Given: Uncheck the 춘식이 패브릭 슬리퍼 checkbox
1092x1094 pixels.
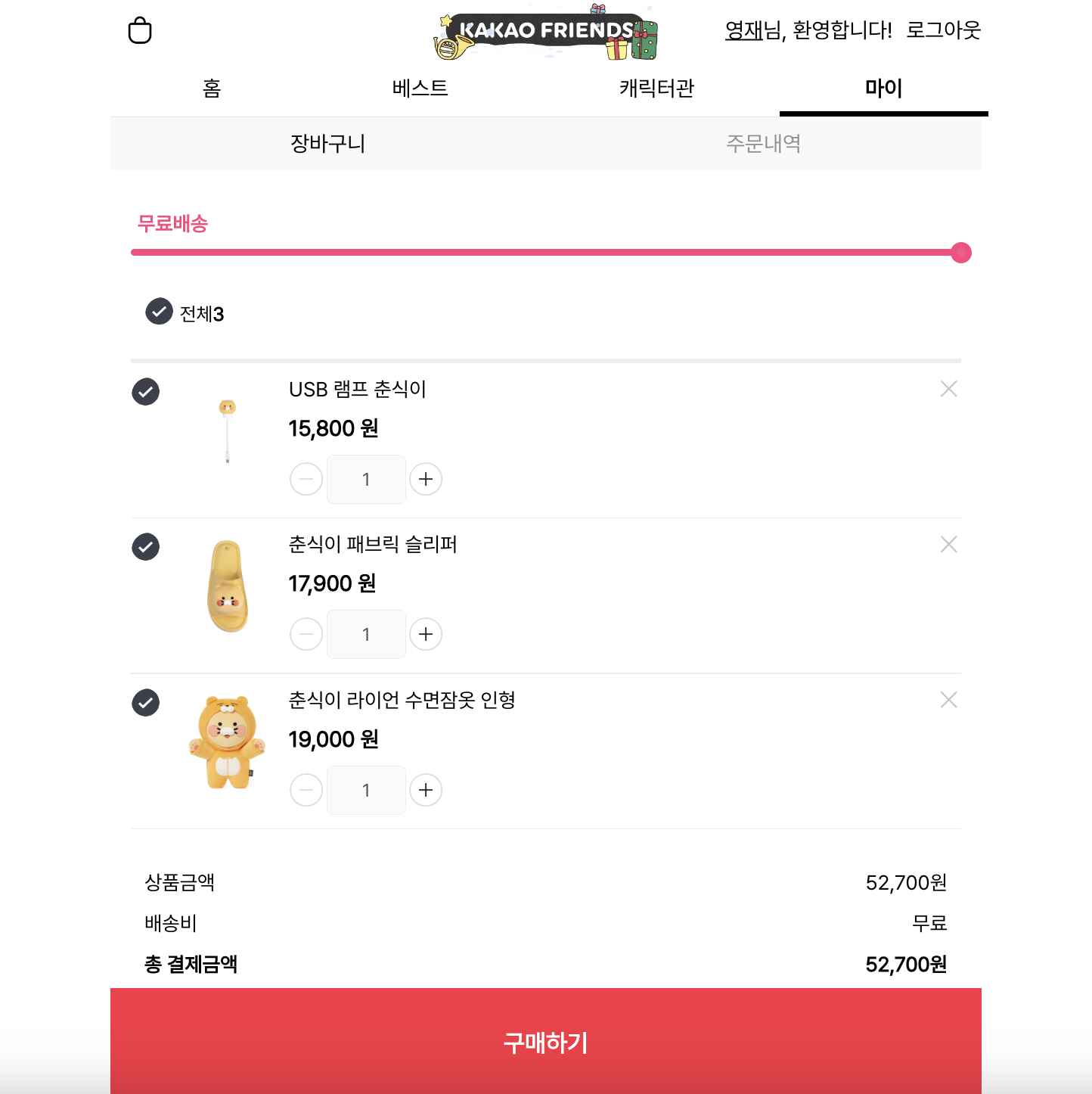Looking at the screenshot, I should point(145,547).
